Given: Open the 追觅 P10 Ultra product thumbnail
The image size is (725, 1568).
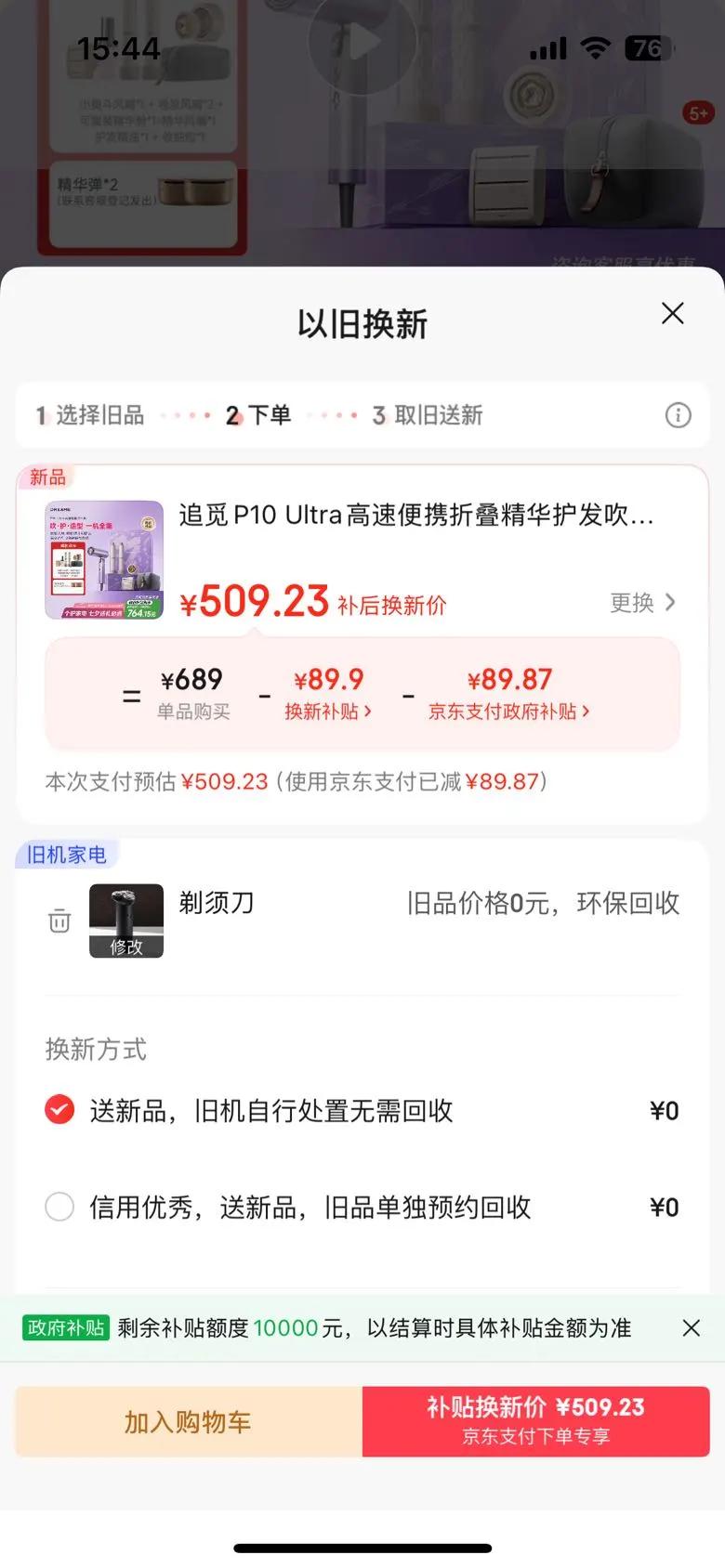Looking at the screenshot, I should 104,560.
